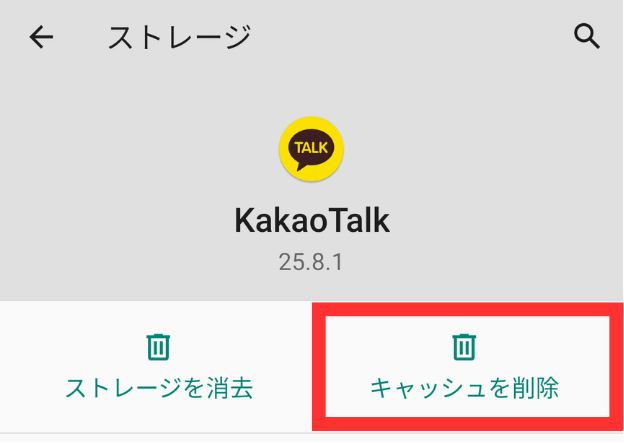The height and width of the screenshot is (443, 624).
Task: Go back from the ストレージ screen
Action: pyautogui.click(x=41, y=38)
